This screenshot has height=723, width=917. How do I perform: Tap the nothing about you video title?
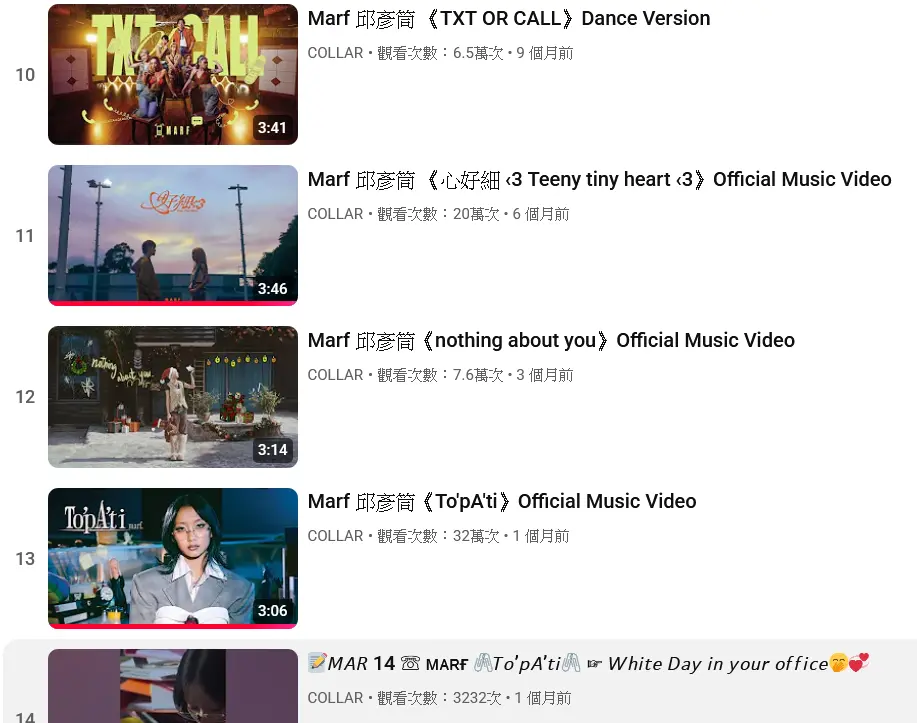(x=551, y=341)
